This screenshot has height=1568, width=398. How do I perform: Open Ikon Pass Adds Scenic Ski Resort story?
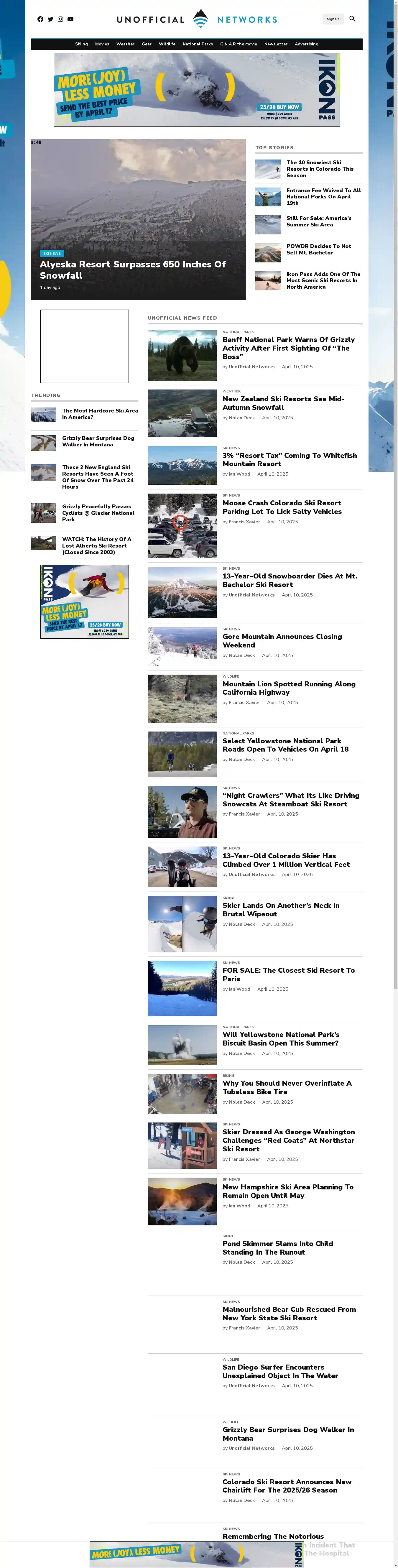pos(323,280)
